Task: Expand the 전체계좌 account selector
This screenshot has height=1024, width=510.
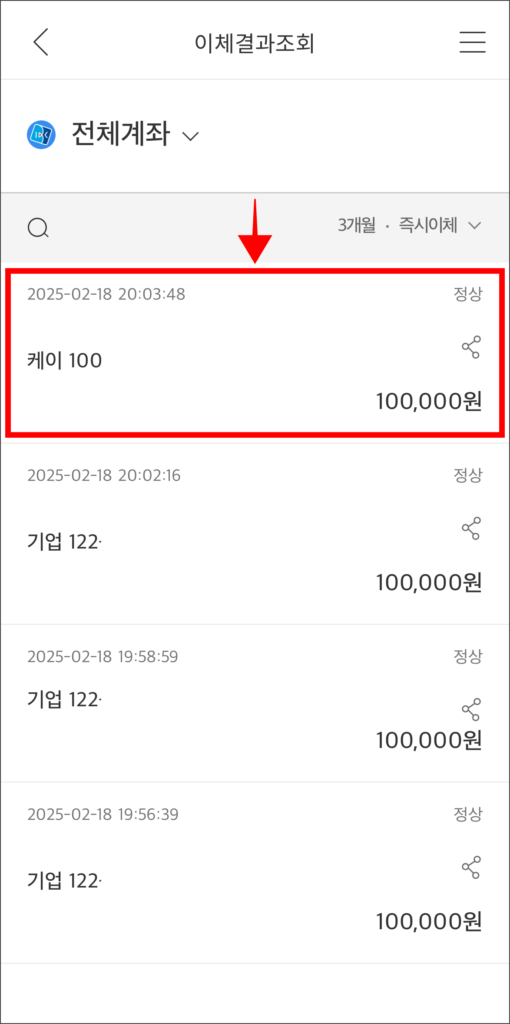Action: coord(112,135)
